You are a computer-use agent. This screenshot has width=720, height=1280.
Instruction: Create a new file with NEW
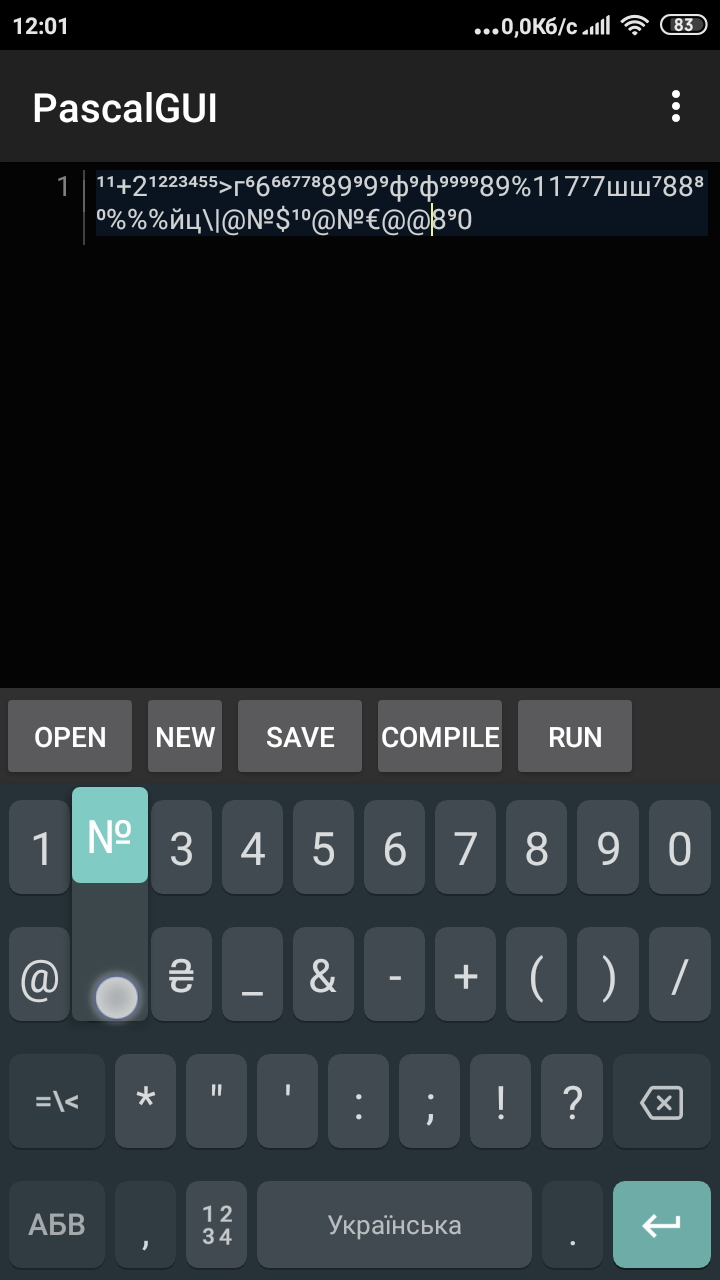coord(185,737)
